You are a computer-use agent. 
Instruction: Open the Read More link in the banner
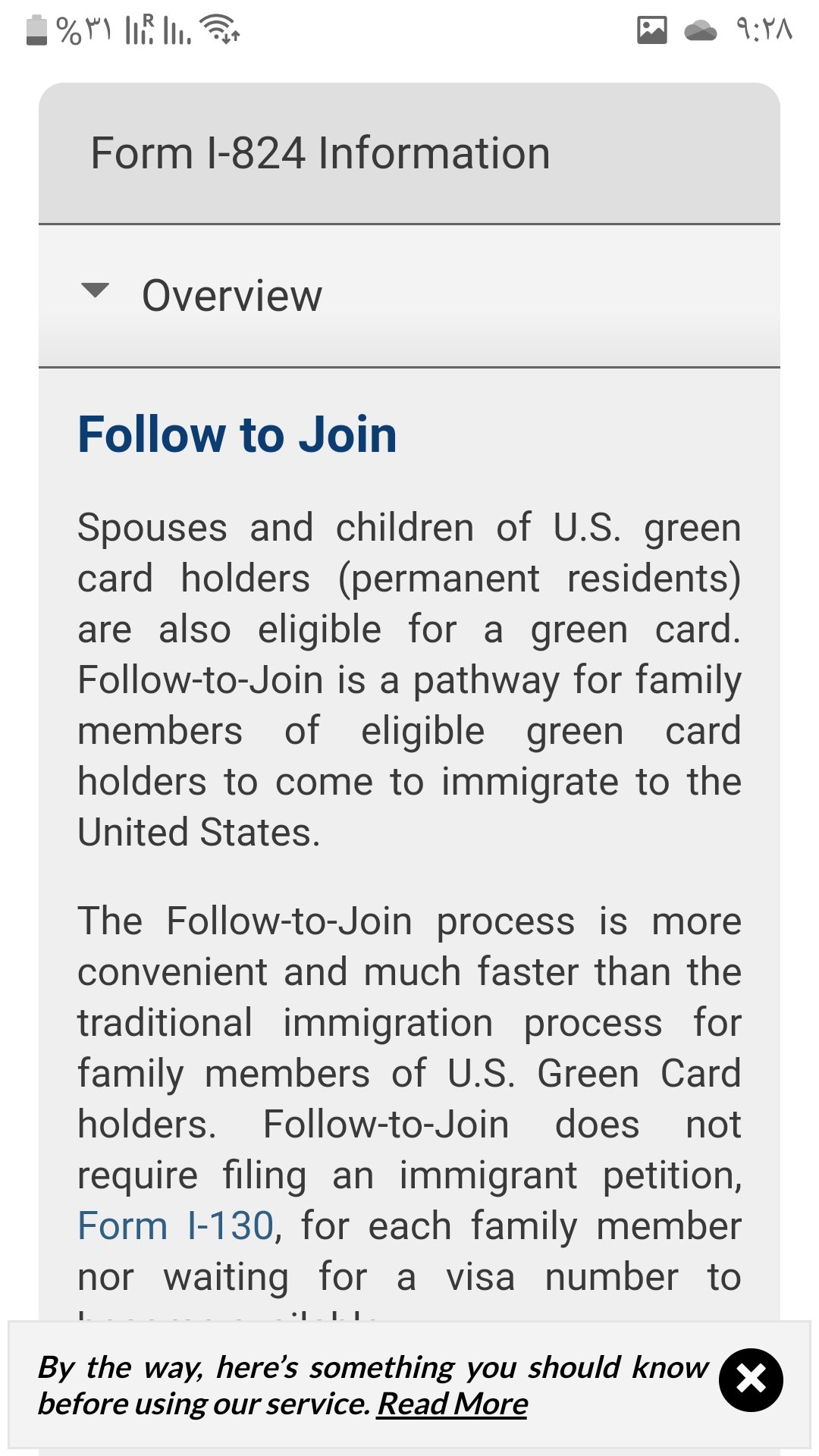pyautogui.click(x=452, y=1404)
